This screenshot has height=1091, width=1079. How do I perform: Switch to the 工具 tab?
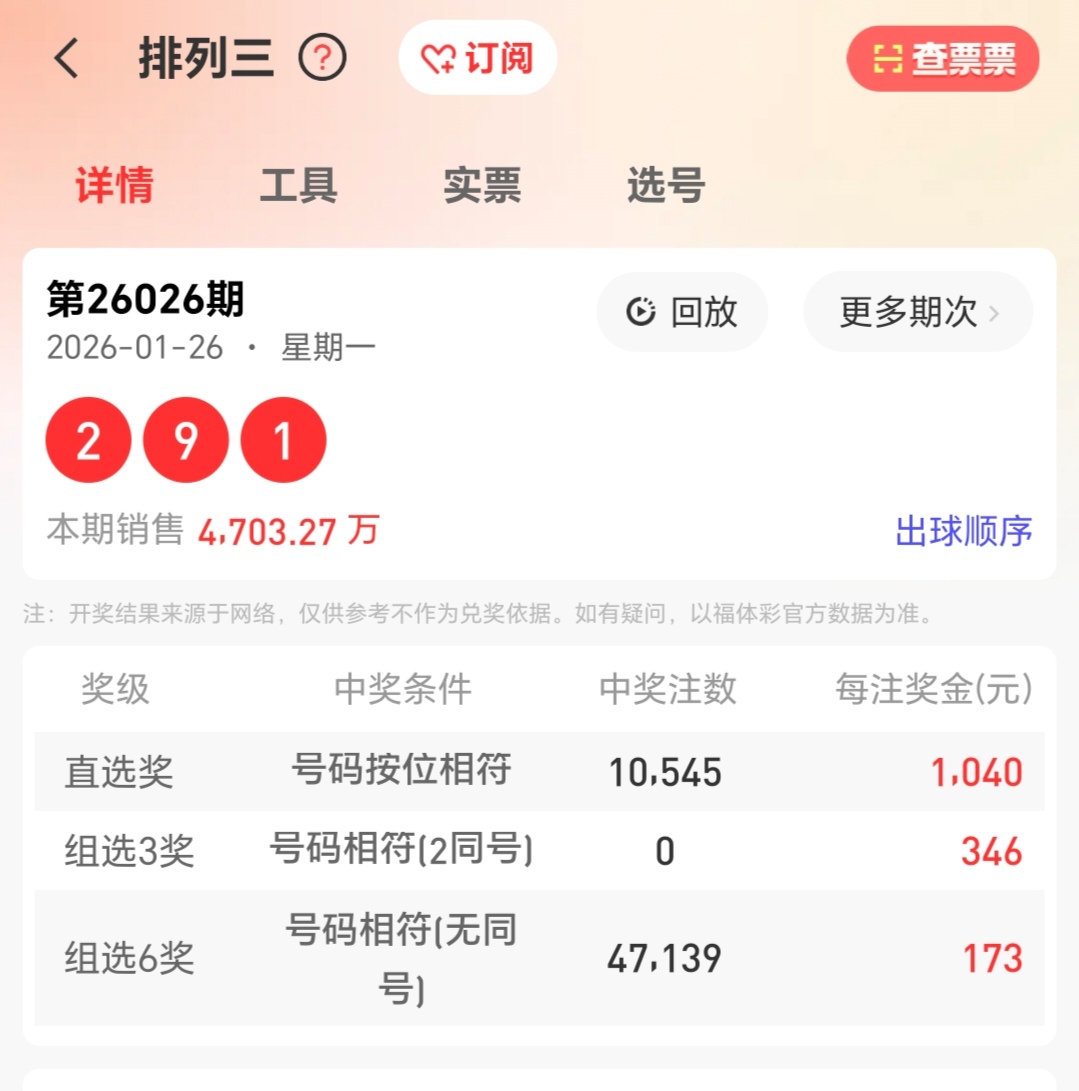tap(299, 185)
